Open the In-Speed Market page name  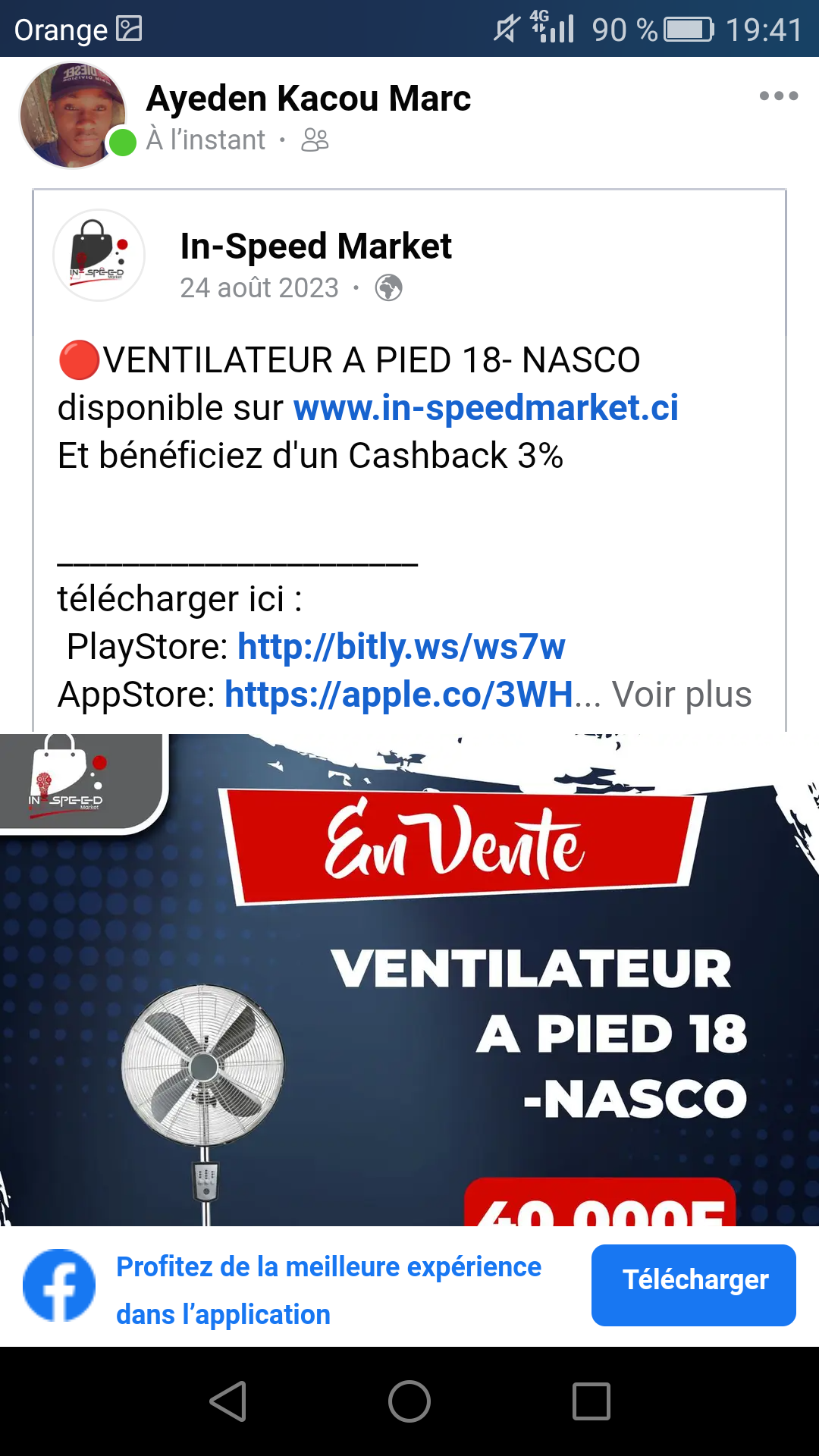point(315,246)
